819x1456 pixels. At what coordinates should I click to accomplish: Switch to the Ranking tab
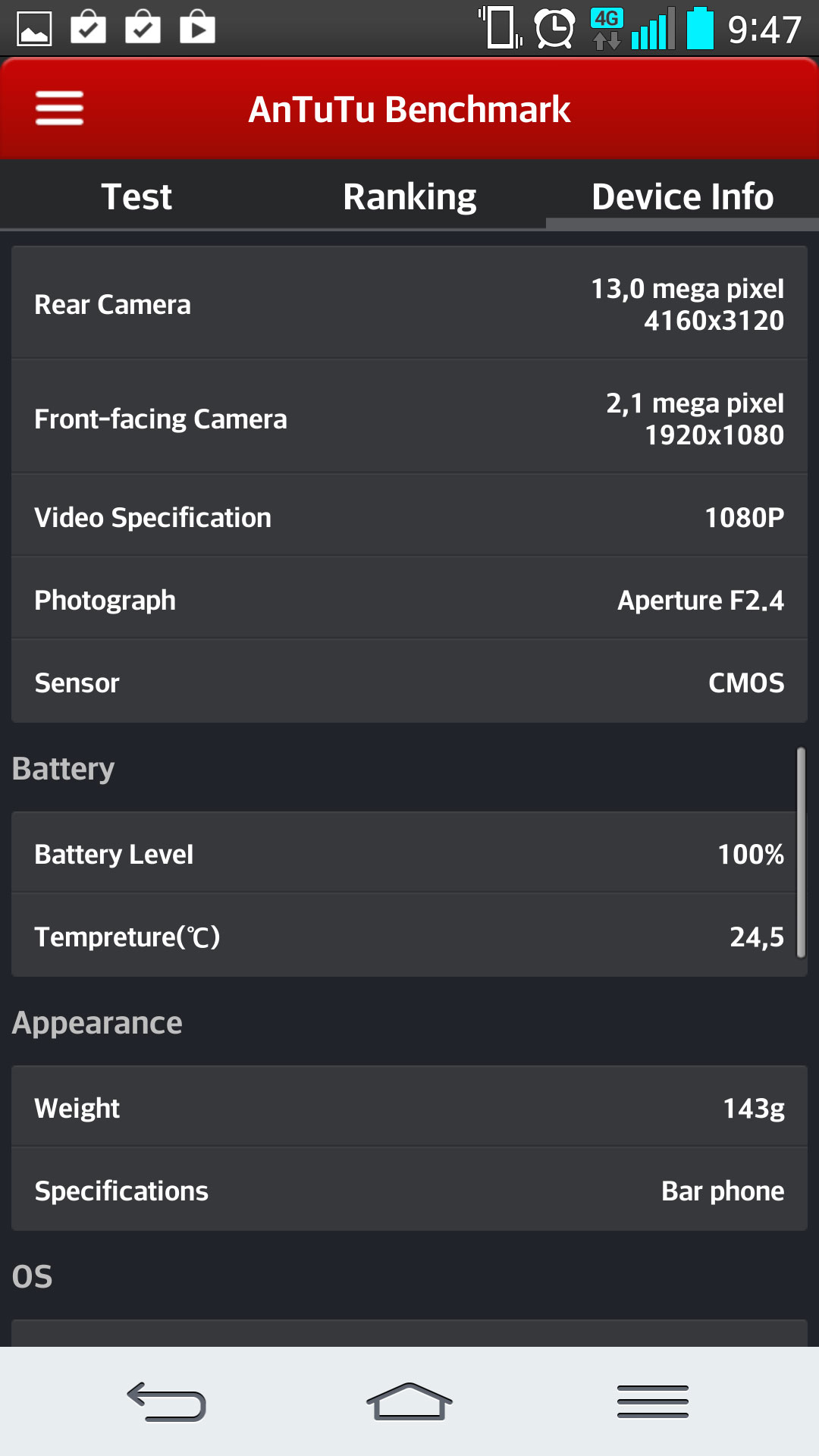[x=409, y=196]
